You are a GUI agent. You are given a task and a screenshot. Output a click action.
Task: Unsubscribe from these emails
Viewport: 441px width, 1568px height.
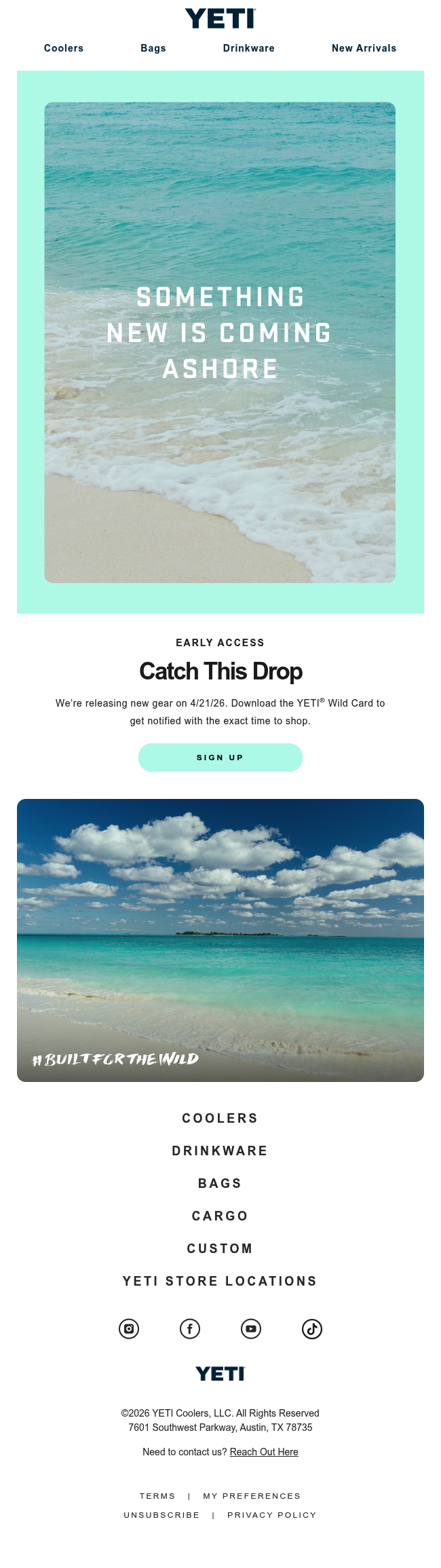[161, 1515]
